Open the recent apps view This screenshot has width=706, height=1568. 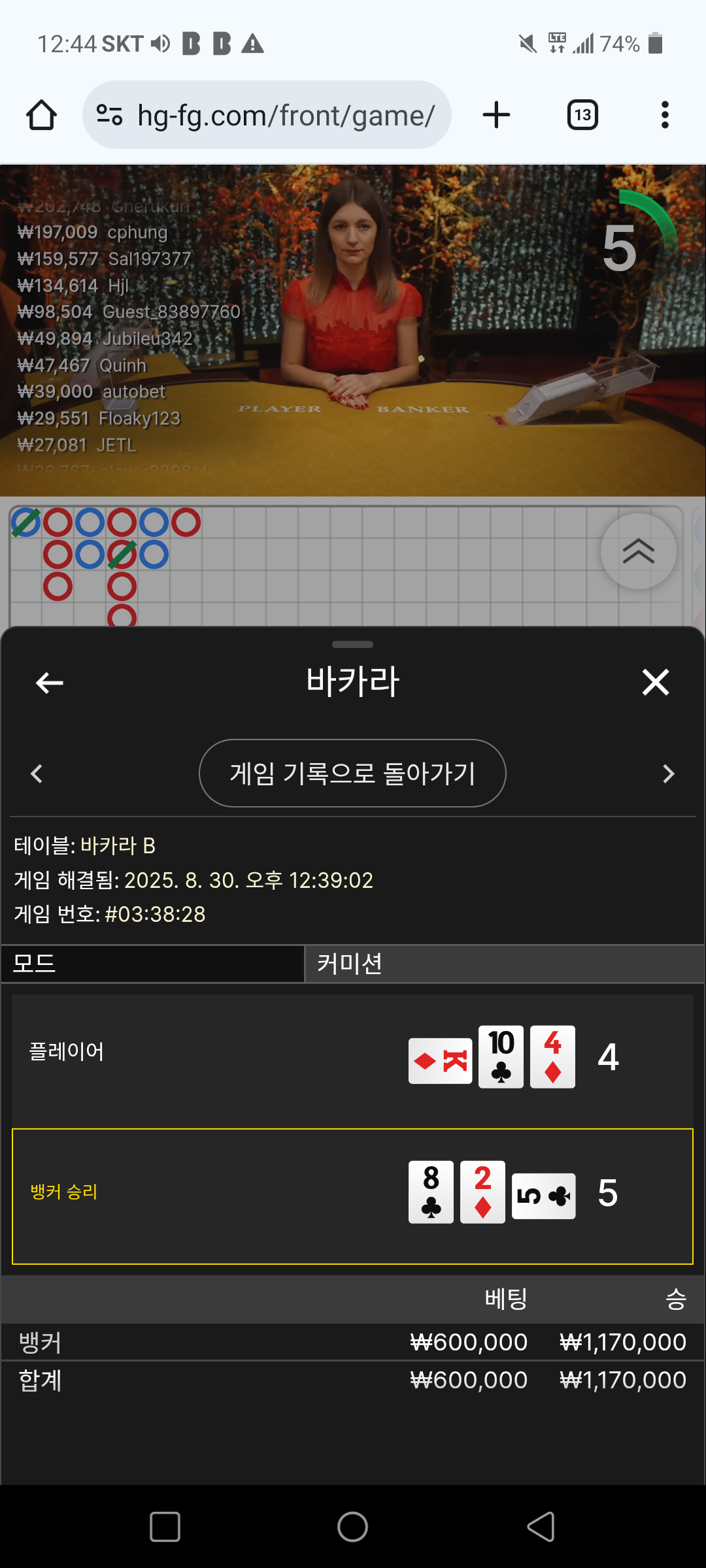coord(165,1527)
